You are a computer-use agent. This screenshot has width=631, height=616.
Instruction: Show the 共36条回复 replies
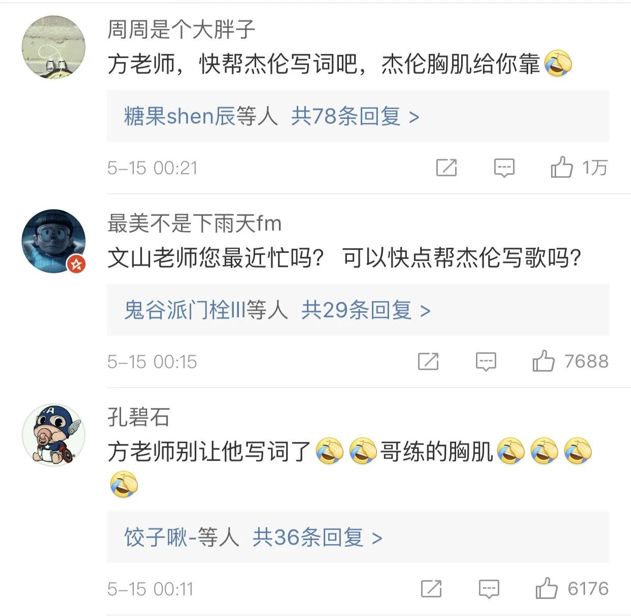[x=318, y=537]
